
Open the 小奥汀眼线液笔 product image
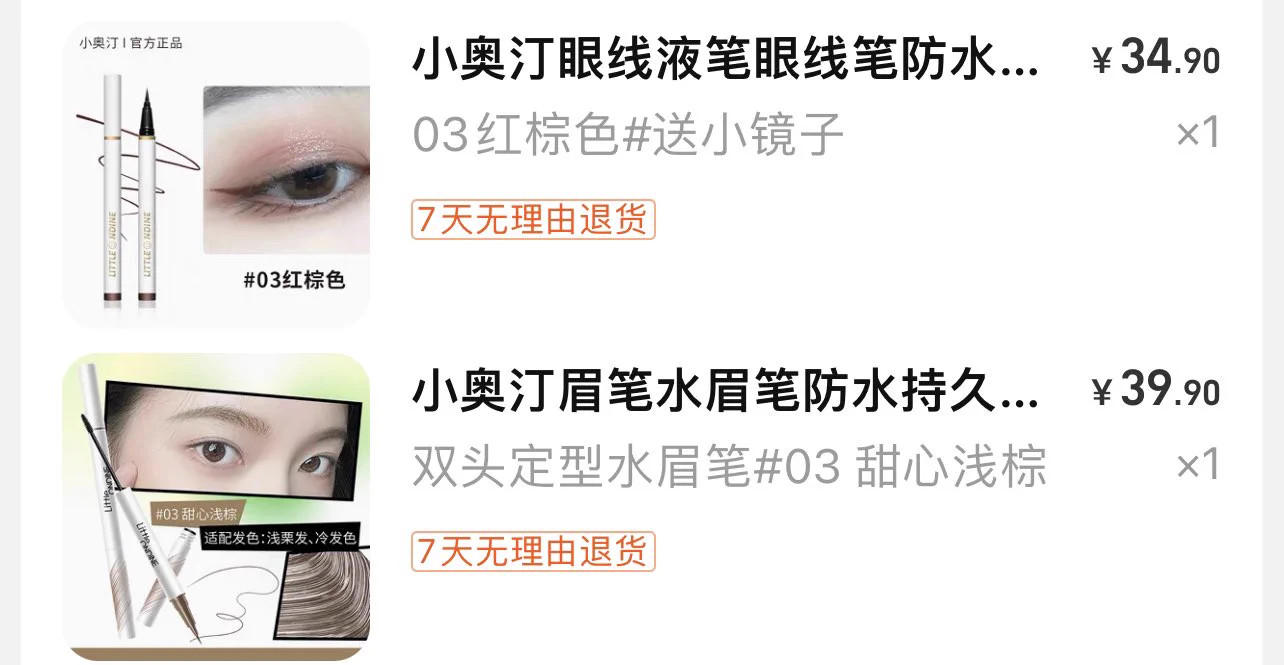coord(216,174)
